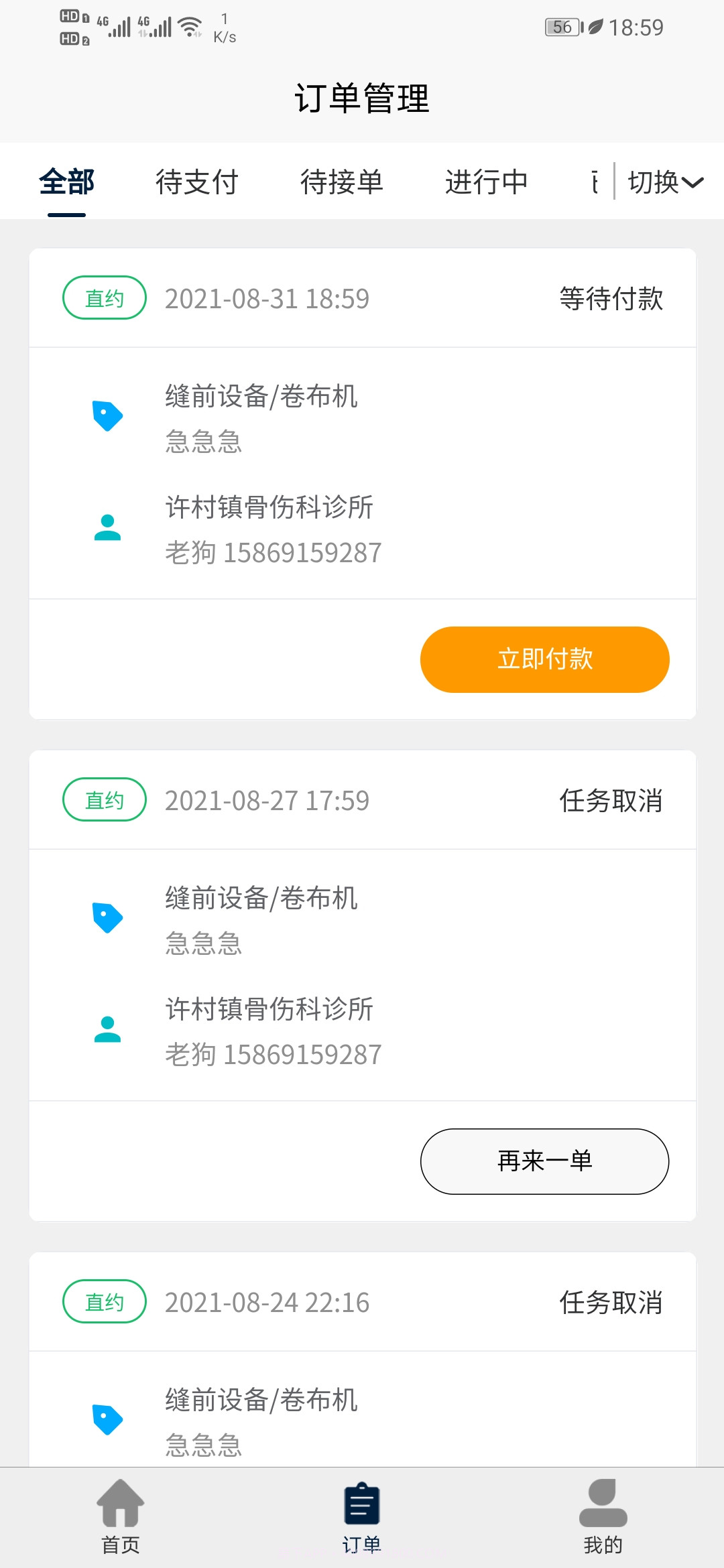Click the 直约 badge on the first order
This screenshot has height=1568, width=724.
(104, 298)
